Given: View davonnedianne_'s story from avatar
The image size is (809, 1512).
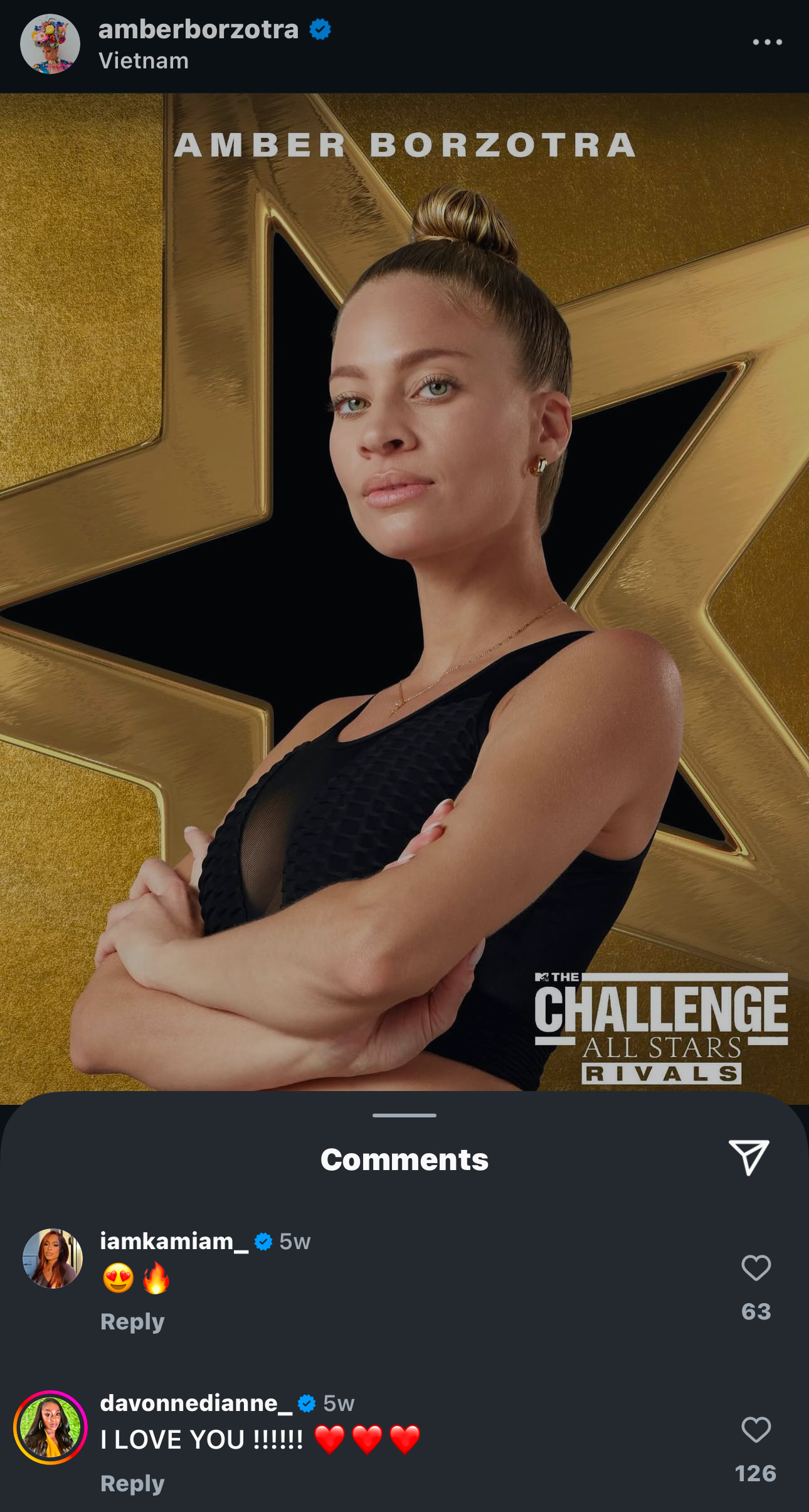Looking at the screenshot, I should [50, 1427].
